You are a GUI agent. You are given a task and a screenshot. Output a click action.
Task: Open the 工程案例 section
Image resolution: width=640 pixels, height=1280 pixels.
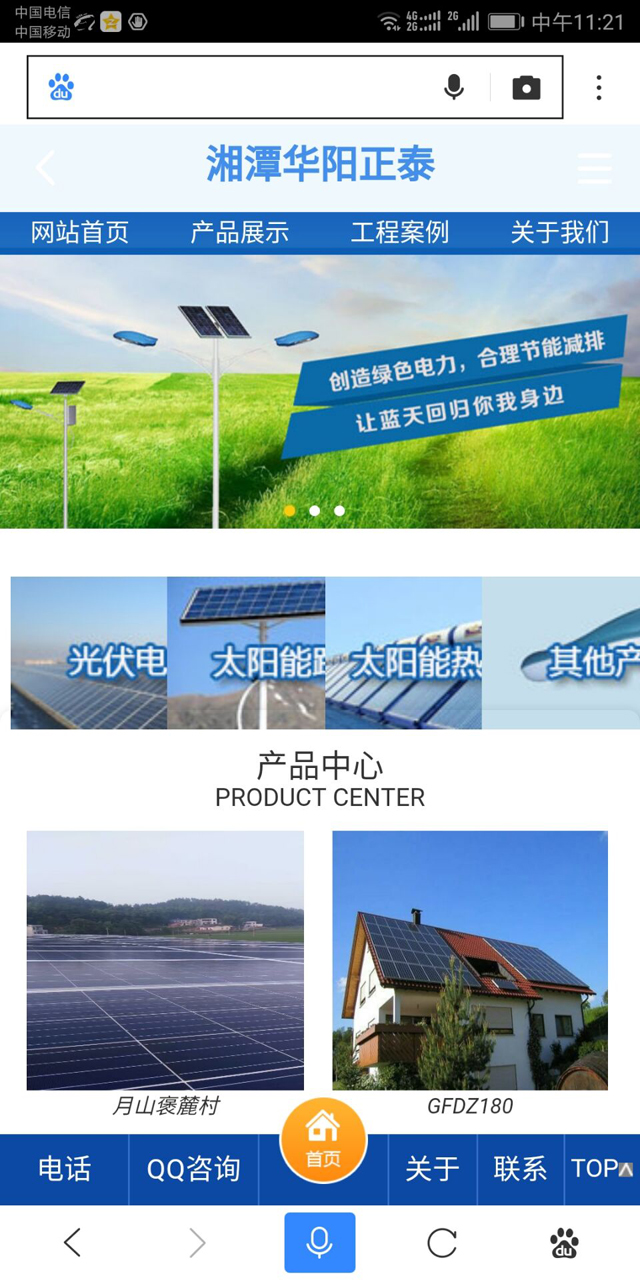(x=400, y=233)
